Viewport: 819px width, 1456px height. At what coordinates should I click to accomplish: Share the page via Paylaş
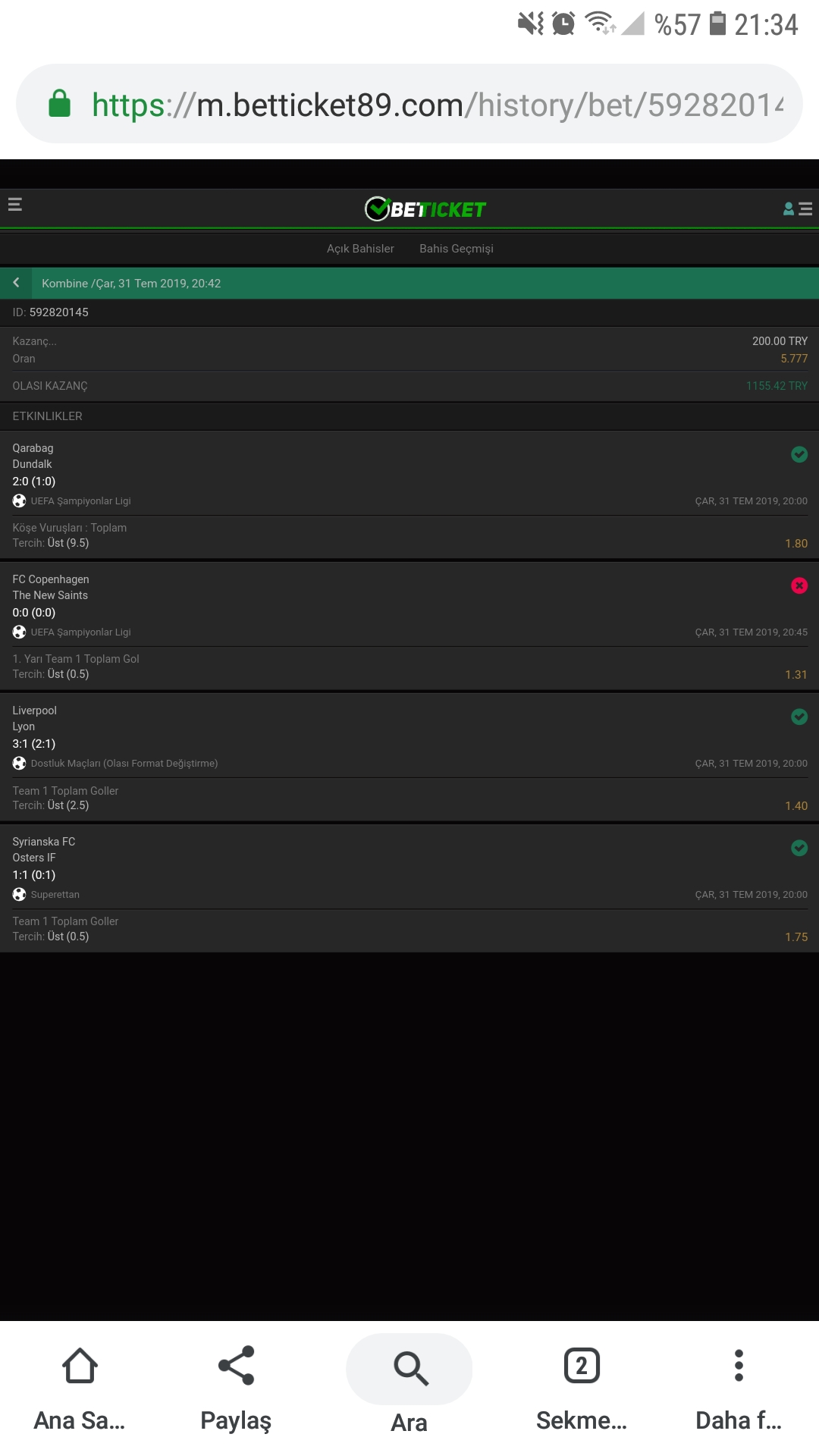tap(236, 1389)
